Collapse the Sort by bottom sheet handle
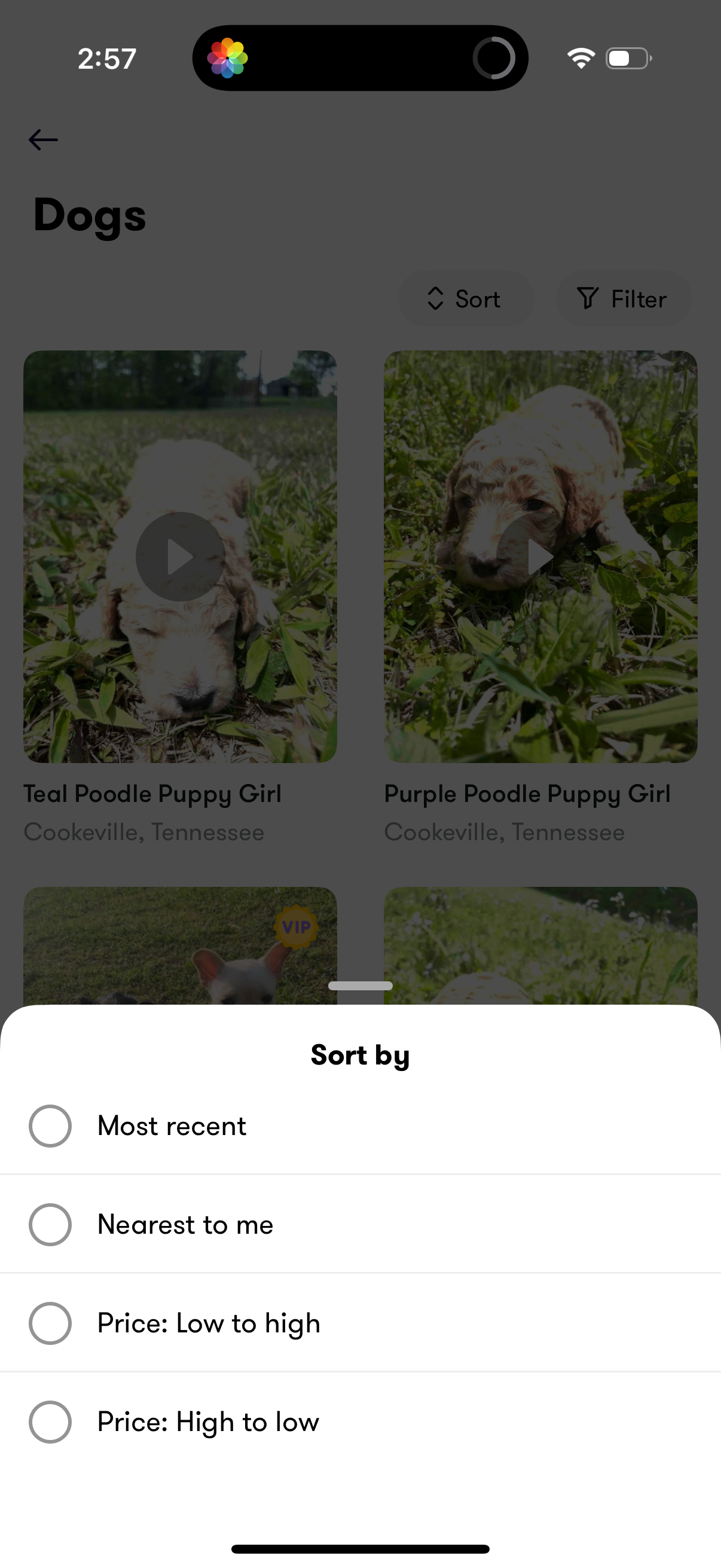 [x=360, y=986]
